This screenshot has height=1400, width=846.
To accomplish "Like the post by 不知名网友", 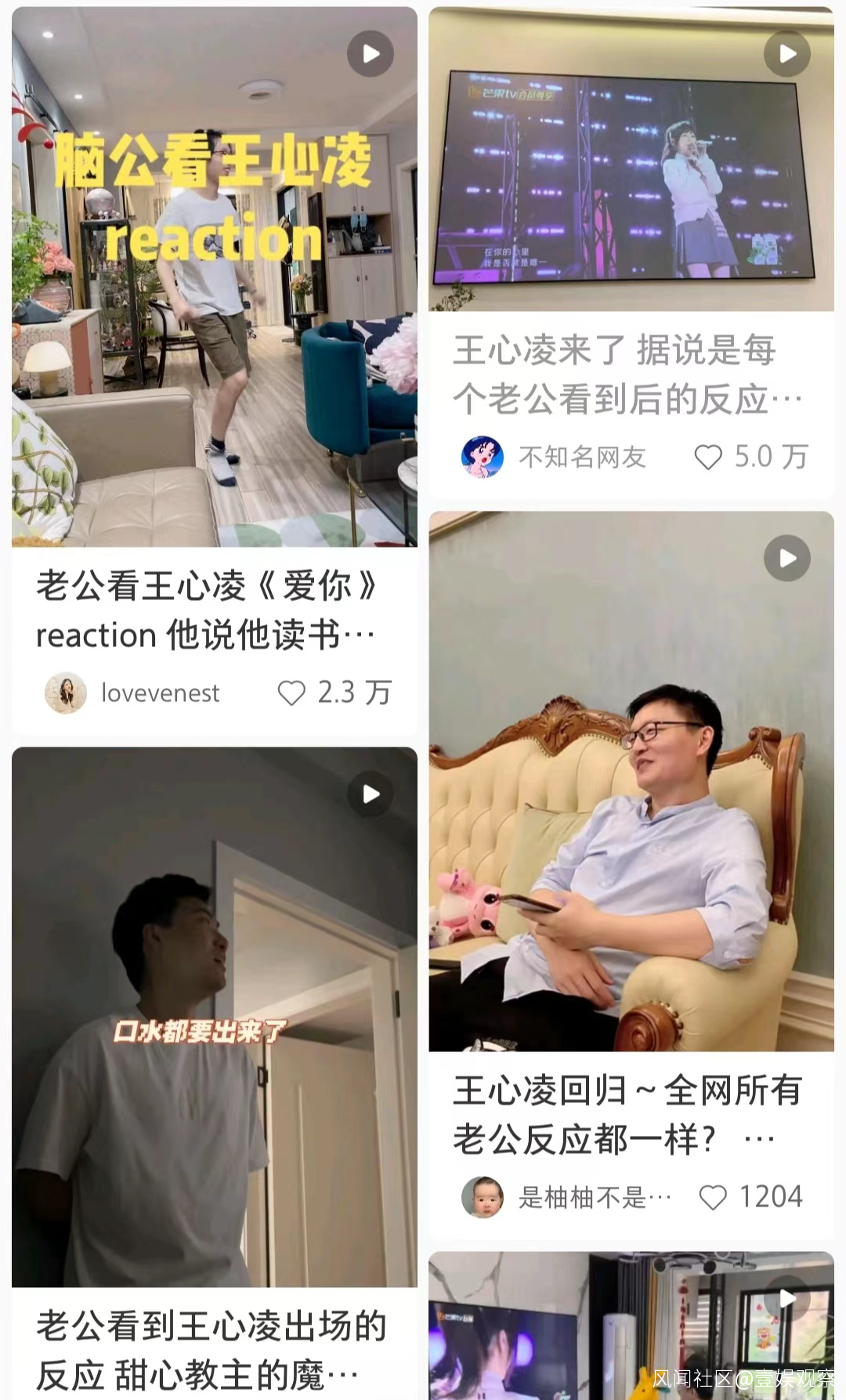I will point(708,457).
